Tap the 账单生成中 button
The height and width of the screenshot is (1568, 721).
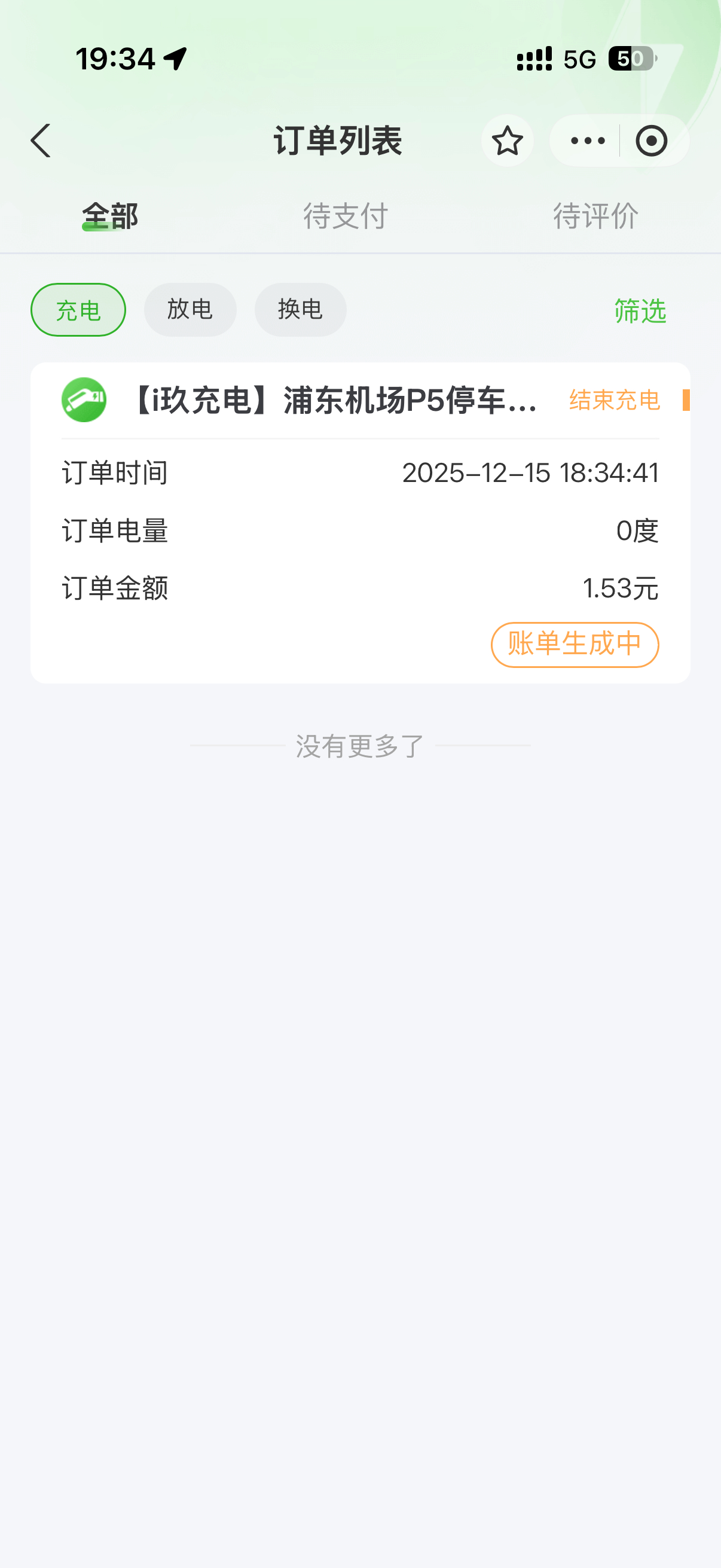(575, 645)
